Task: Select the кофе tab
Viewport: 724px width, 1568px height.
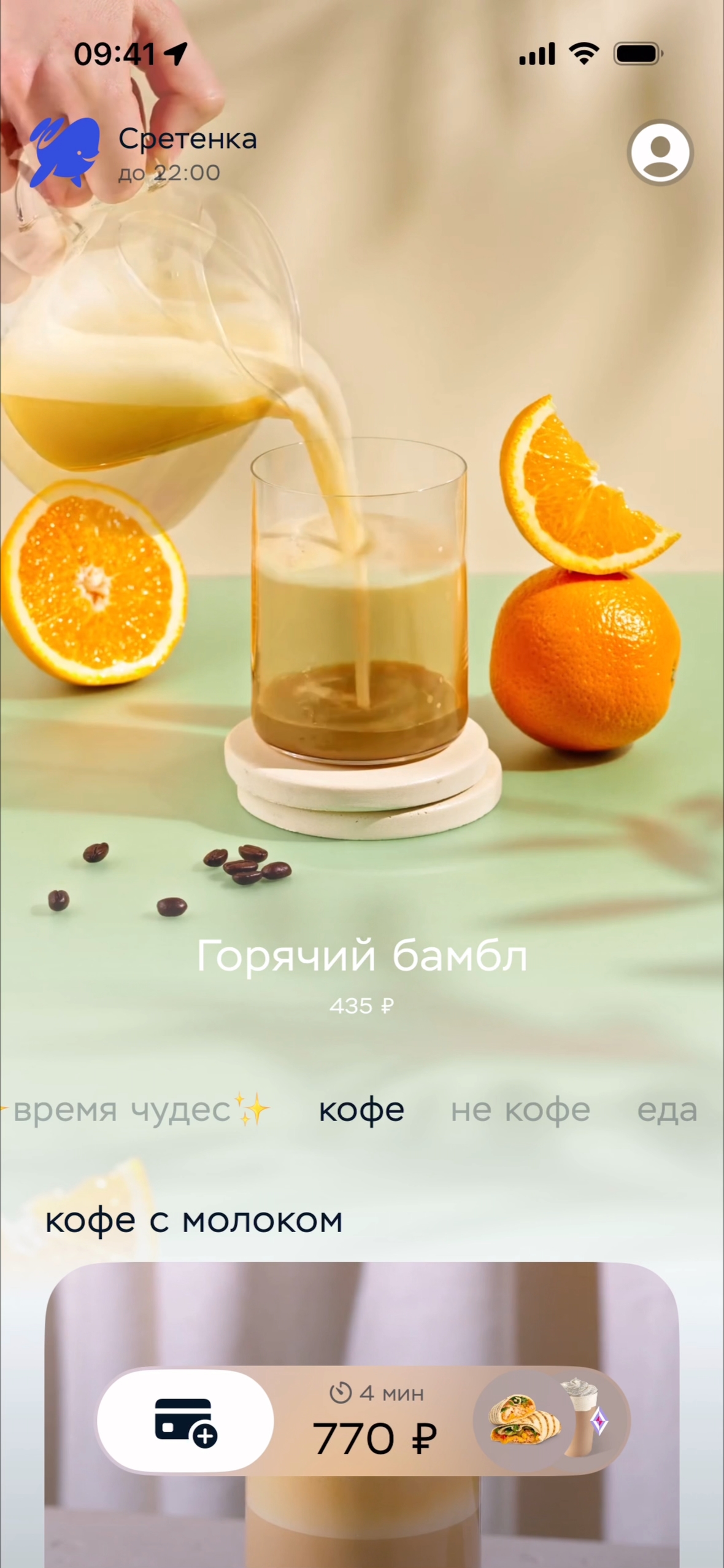Action: [x=361, y=1110]
